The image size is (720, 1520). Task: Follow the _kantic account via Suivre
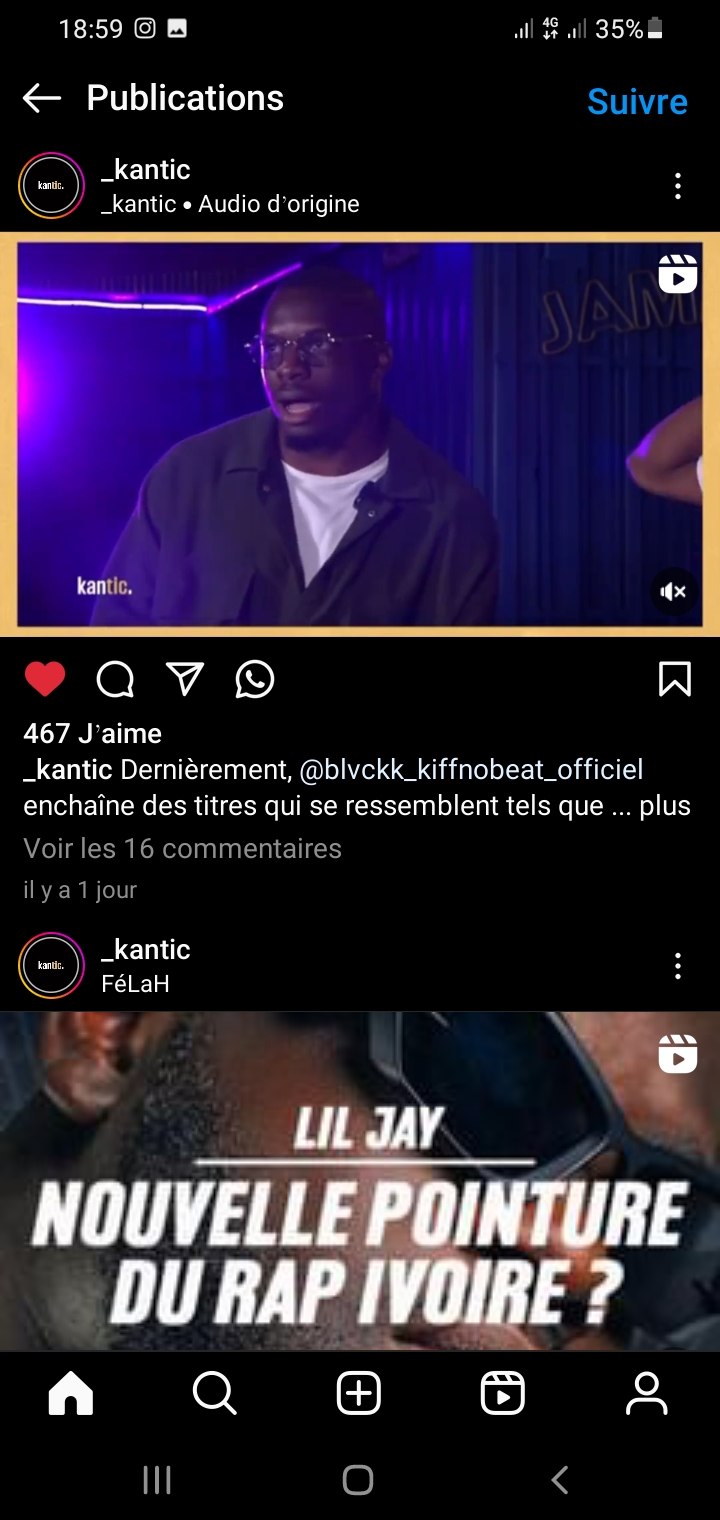click(637, 101)
